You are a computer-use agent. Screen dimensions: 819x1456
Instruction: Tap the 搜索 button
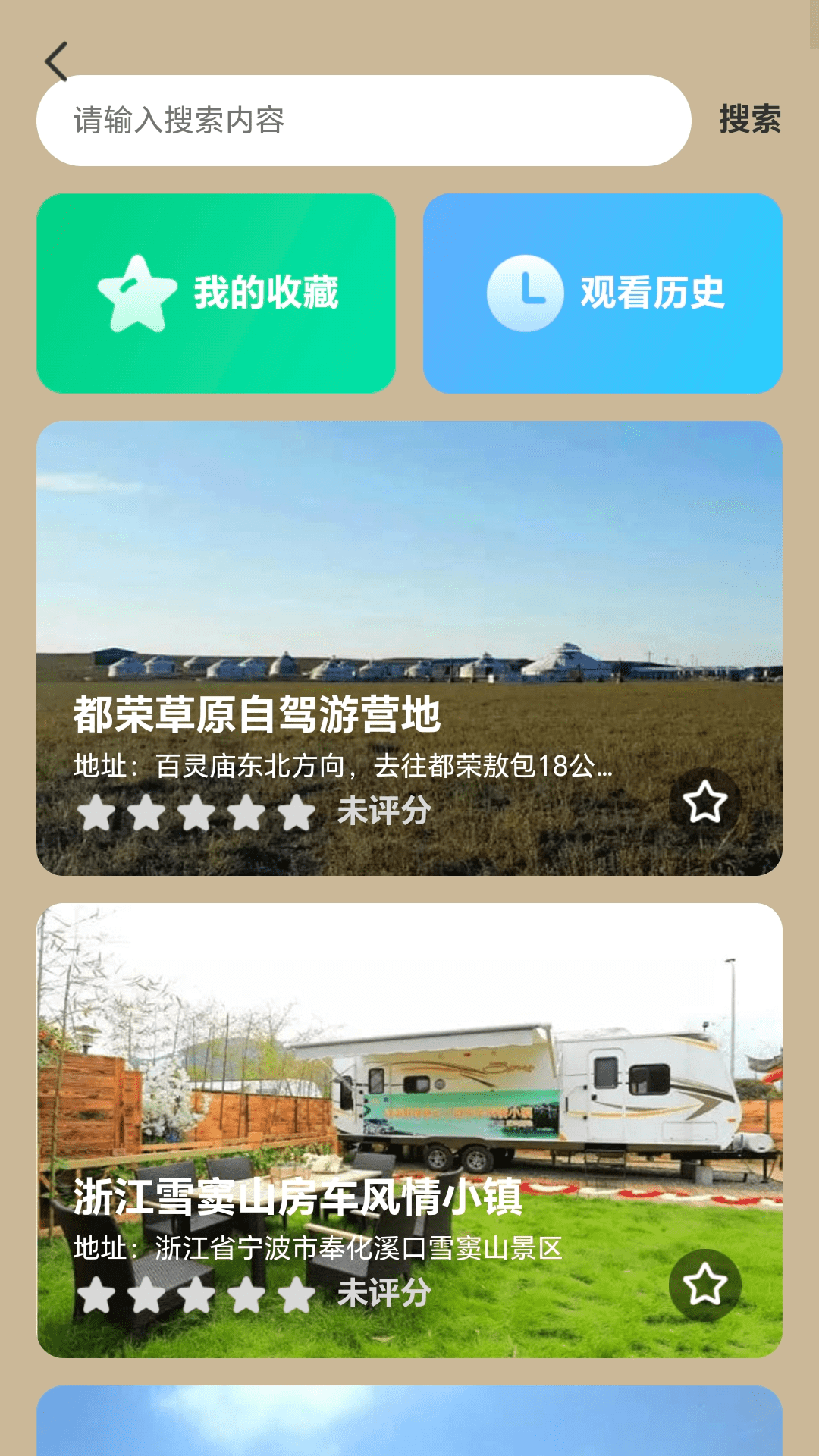(749, 120)
